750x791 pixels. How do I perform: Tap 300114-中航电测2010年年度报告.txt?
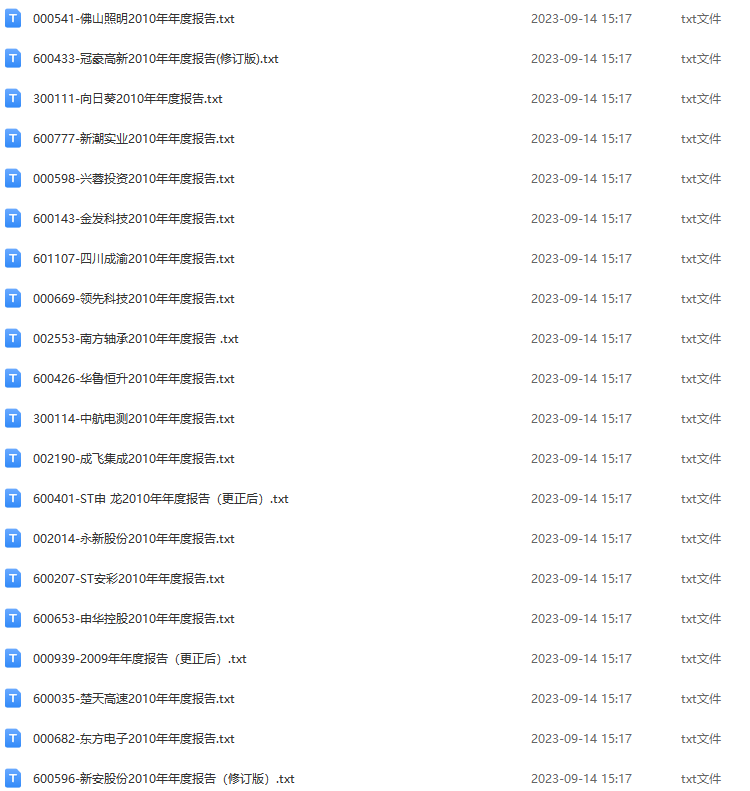tap(133, 419)
